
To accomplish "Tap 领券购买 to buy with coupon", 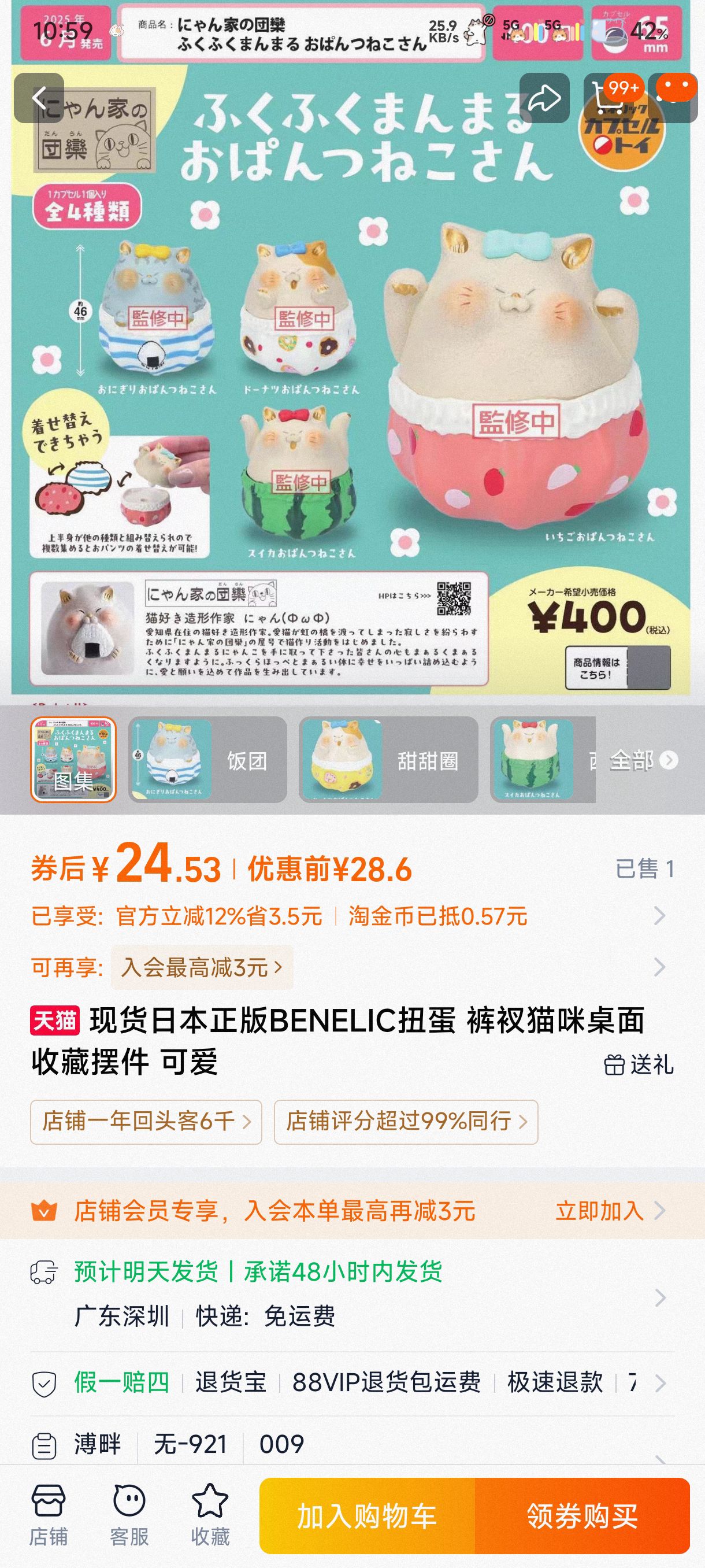I will pyautogui.click(x=582, y=1515).
